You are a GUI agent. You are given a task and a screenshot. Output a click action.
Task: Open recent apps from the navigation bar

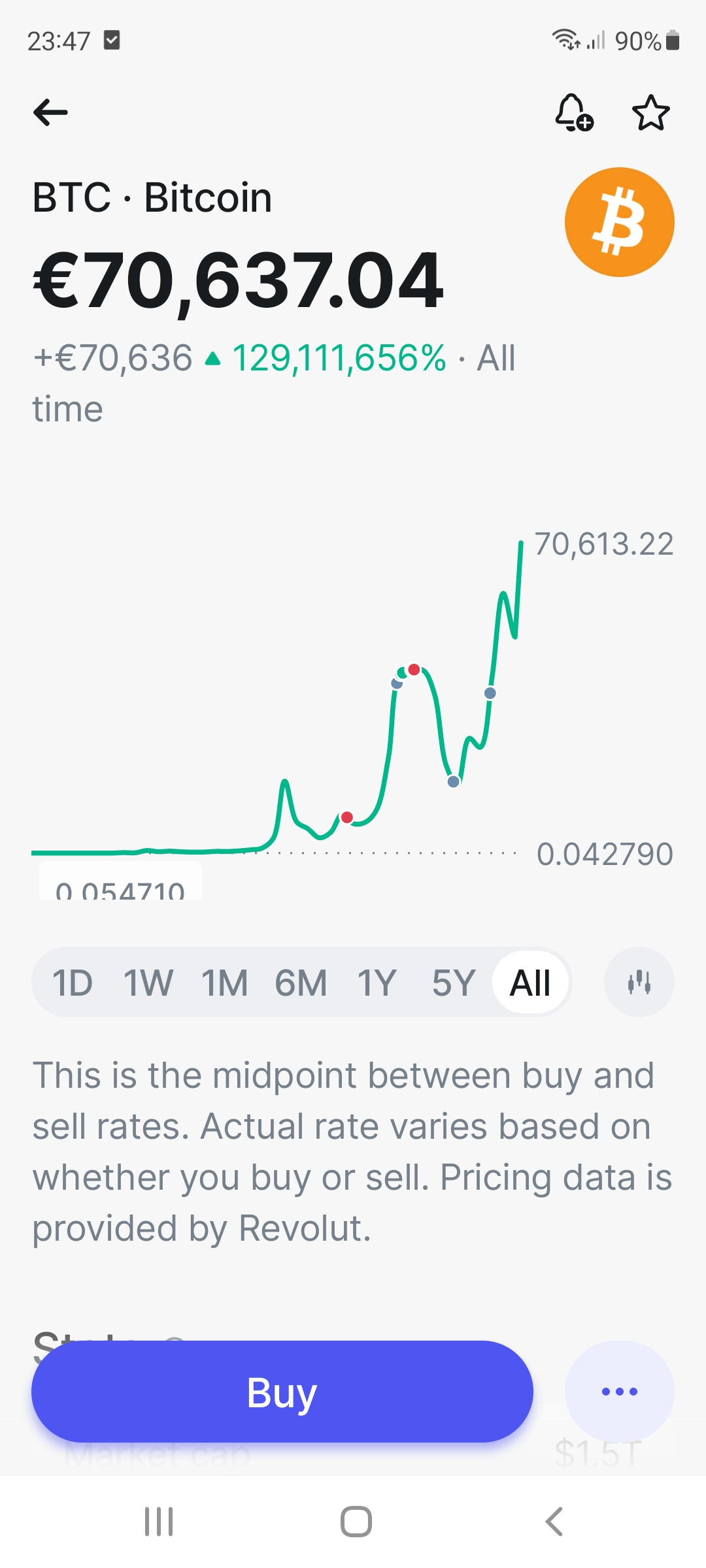tap(159, 1522)
